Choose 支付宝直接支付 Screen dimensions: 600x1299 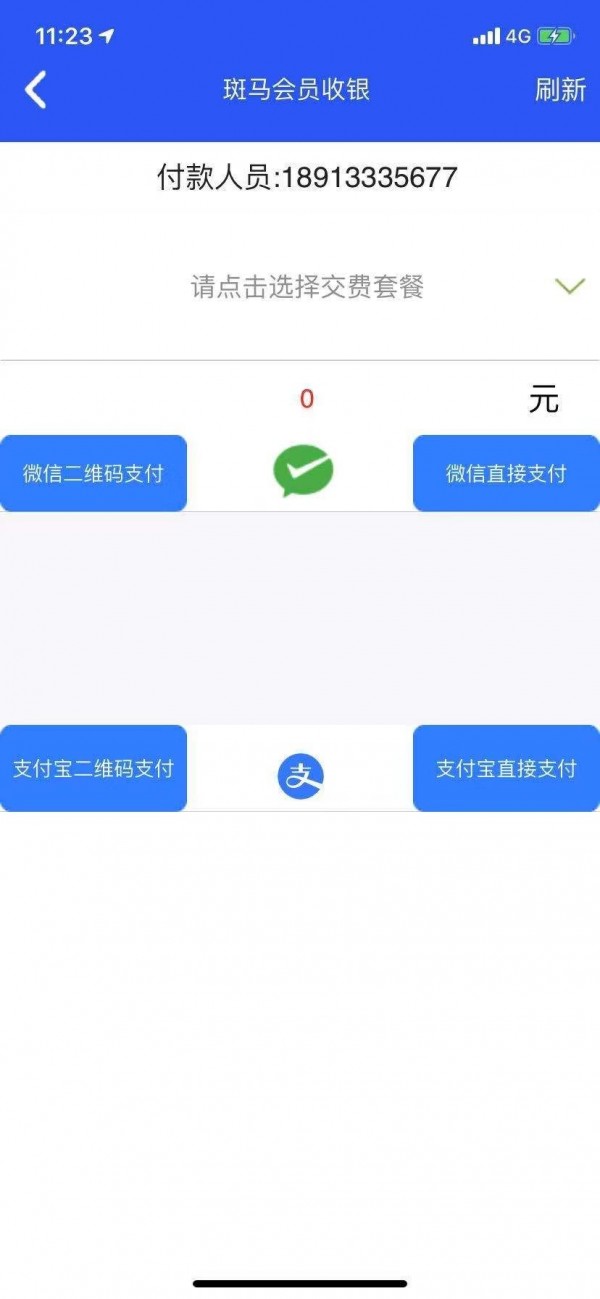pyautogui.click(x=506, y=768)
